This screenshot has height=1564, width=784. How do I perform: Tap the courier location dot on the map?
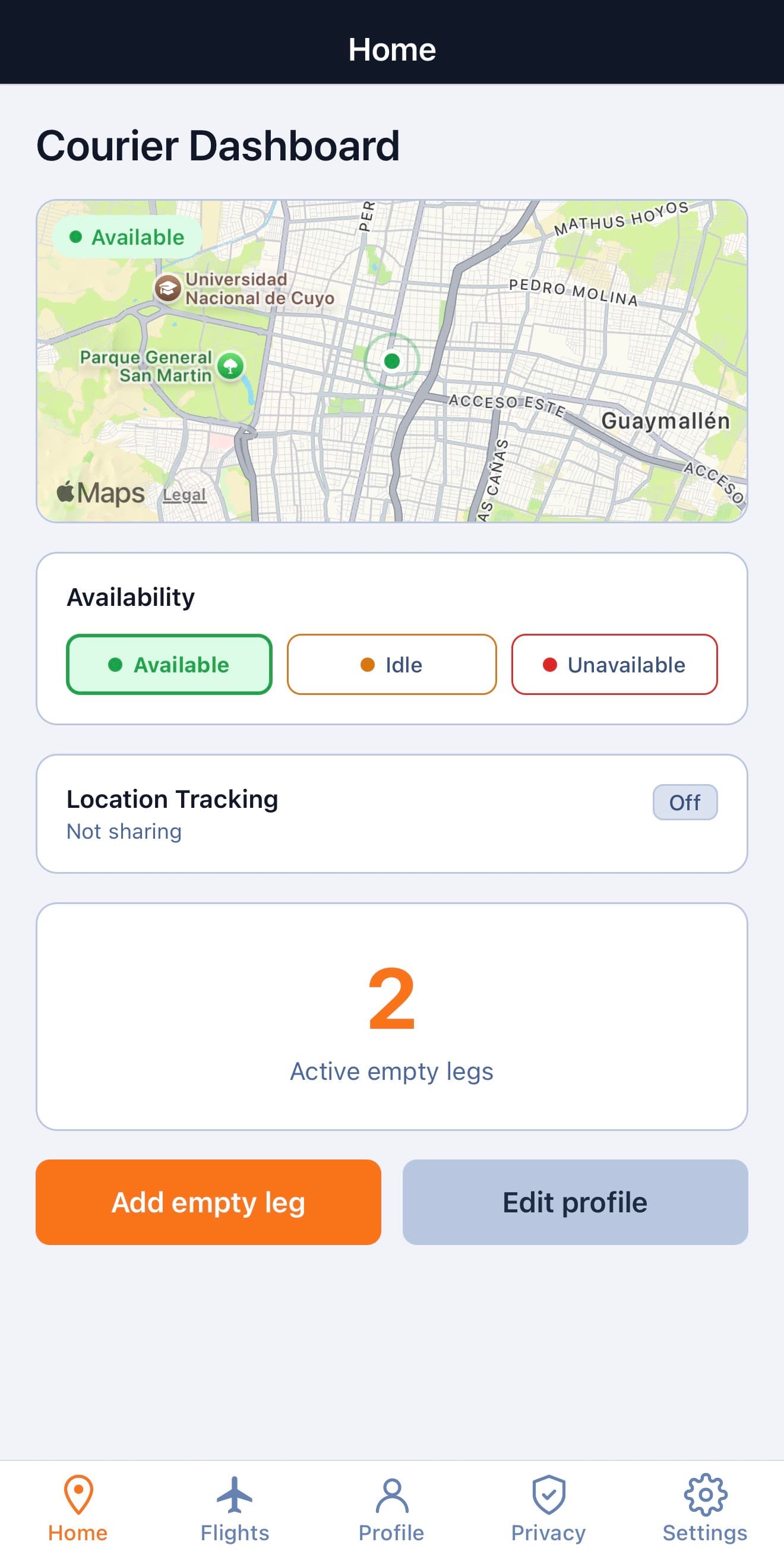[393, 361]
